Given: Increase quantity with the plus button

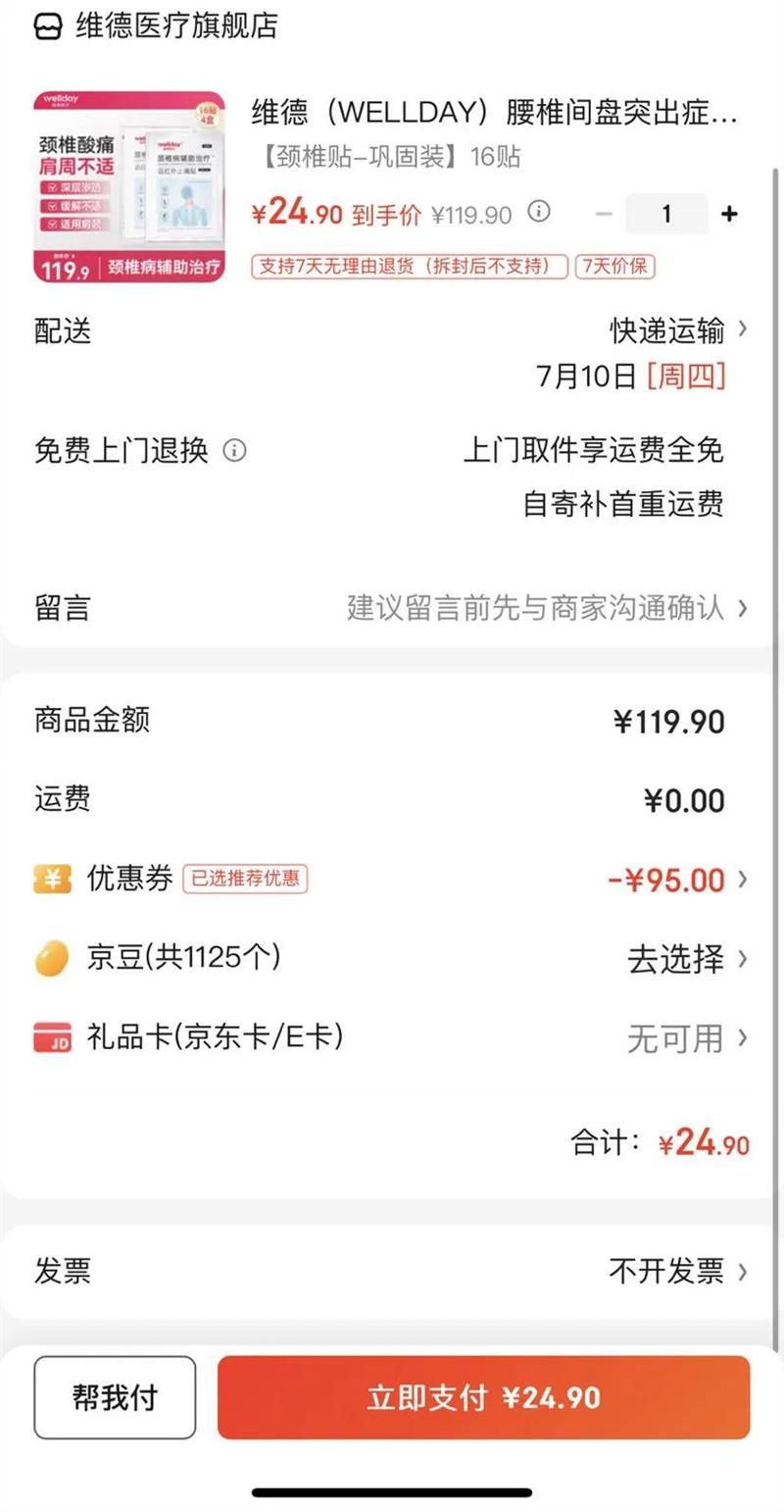Looking at the screenshot, I should tap(729, 214).
